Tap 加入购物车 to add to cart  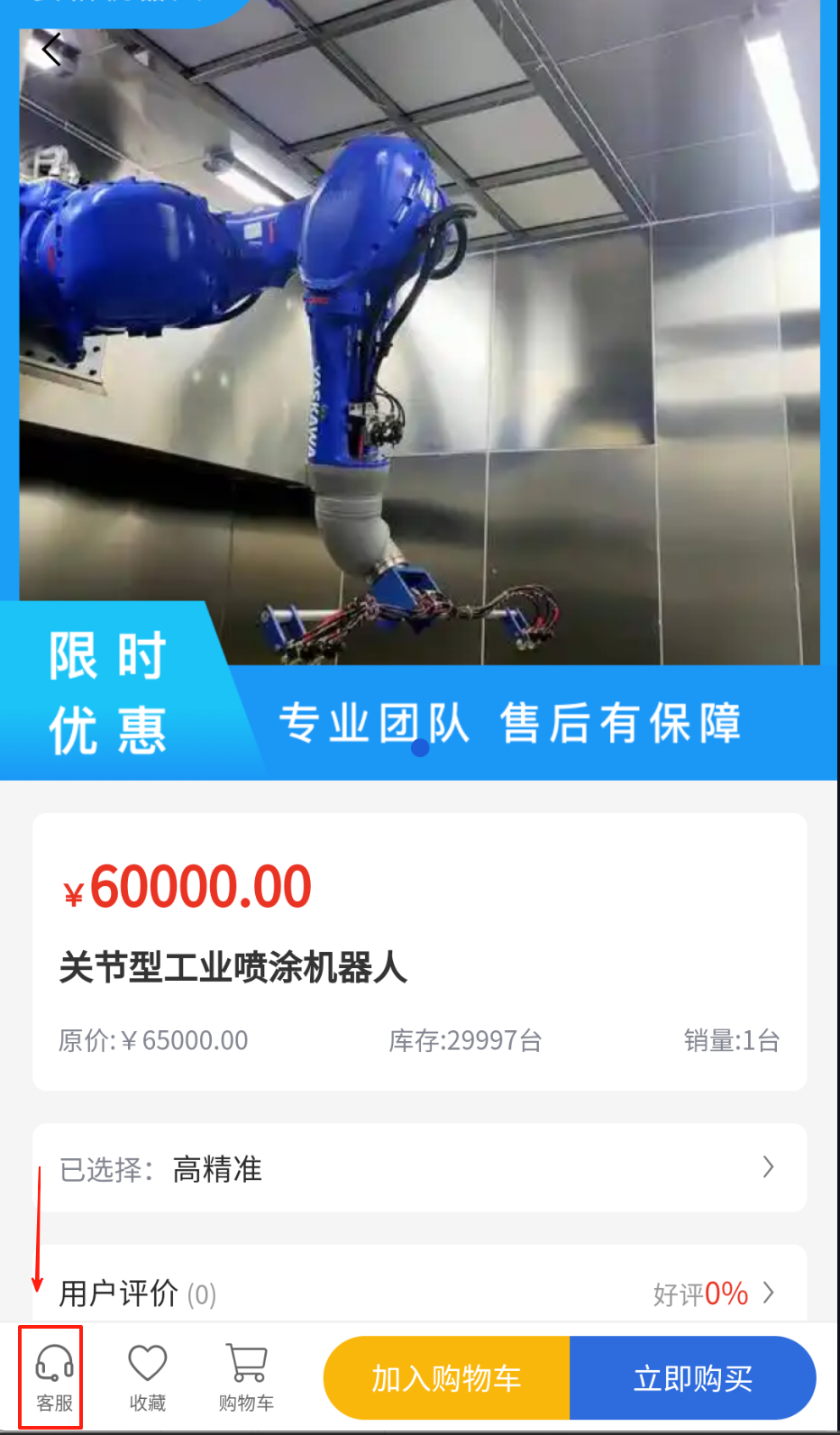447,1377
